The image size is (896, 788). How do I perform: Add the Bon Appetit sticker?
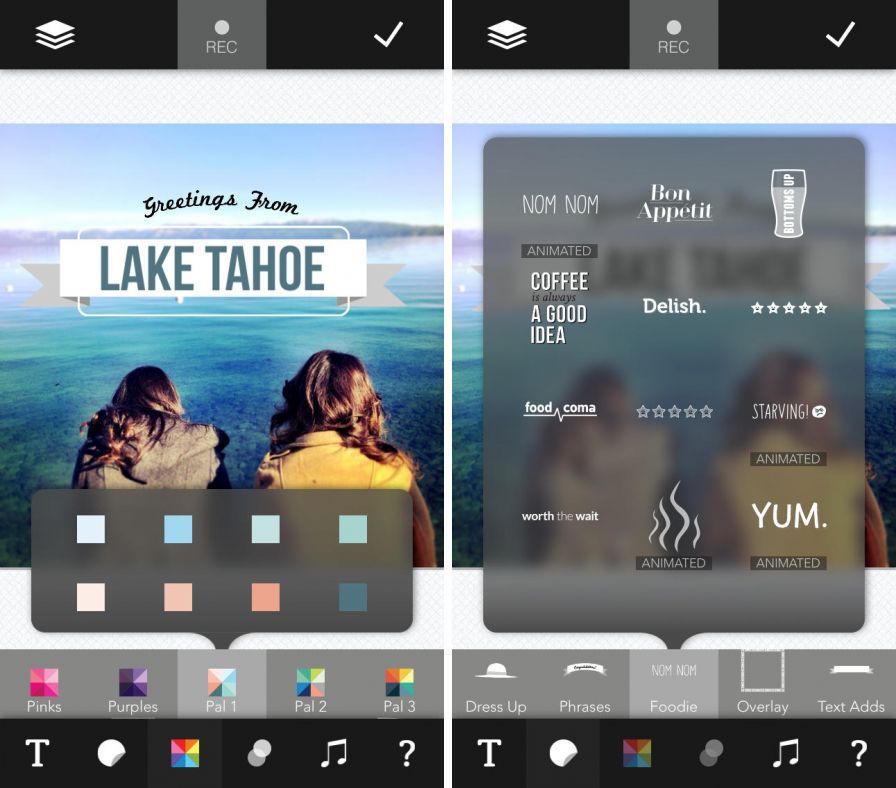[674, 203]
